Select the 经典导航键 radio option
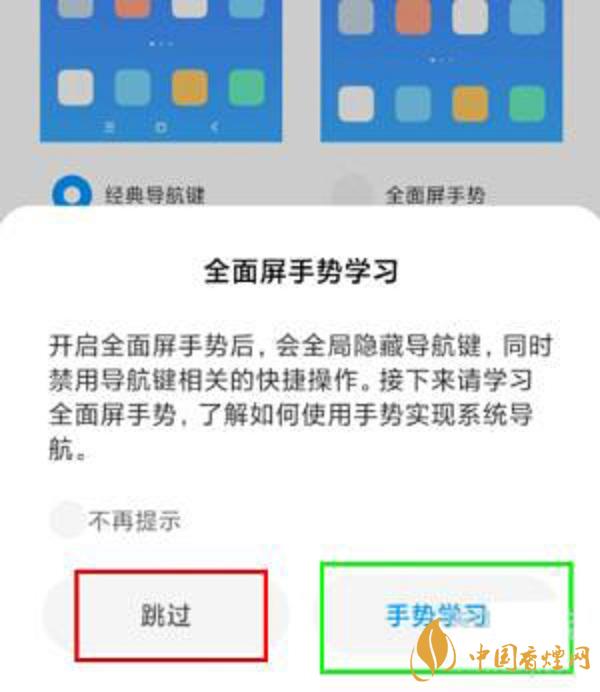This screenshot has width=600, height=692. (72, 193)
